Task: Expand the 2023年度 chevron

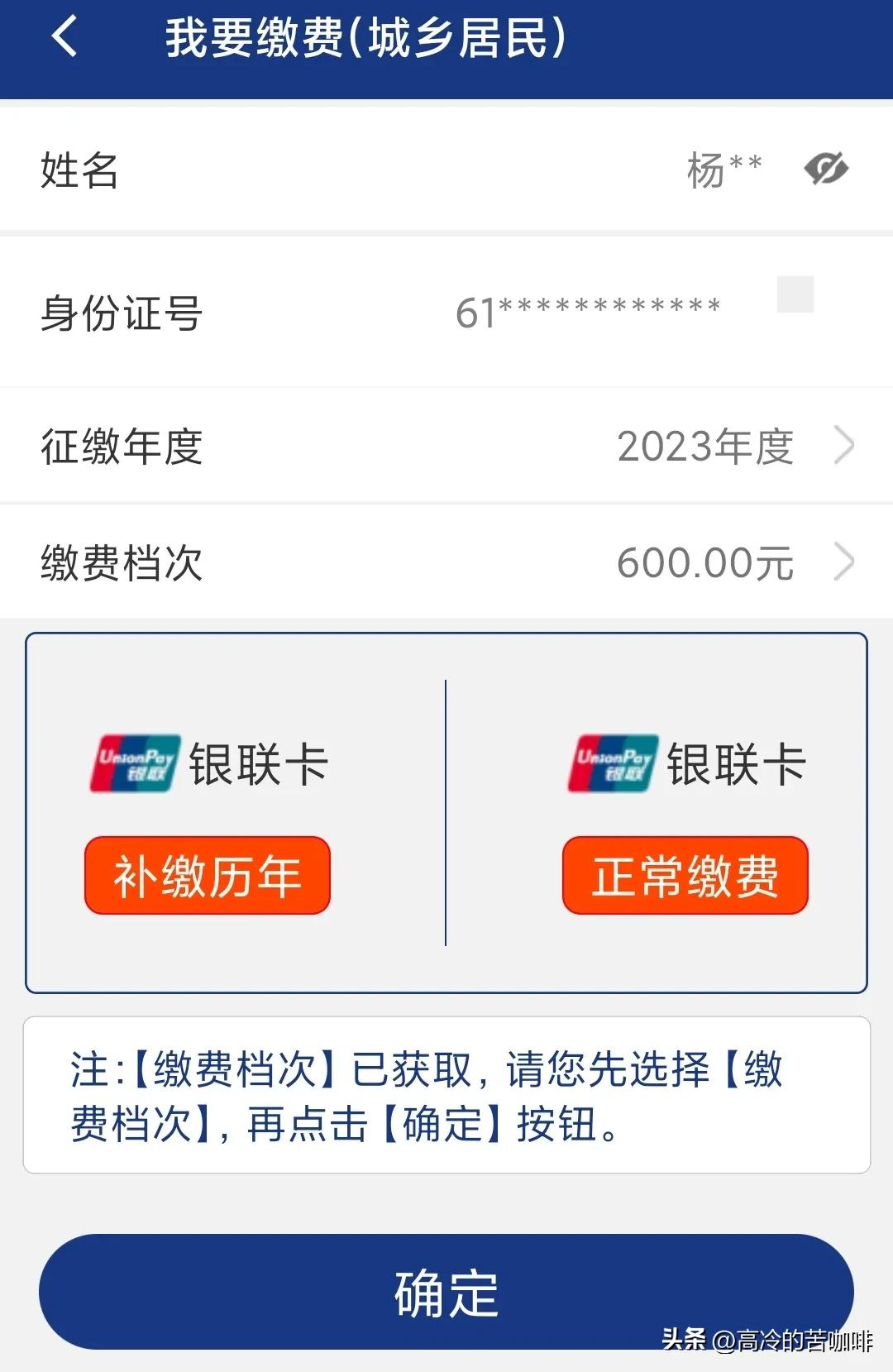Action: click(x=844, y=445)
